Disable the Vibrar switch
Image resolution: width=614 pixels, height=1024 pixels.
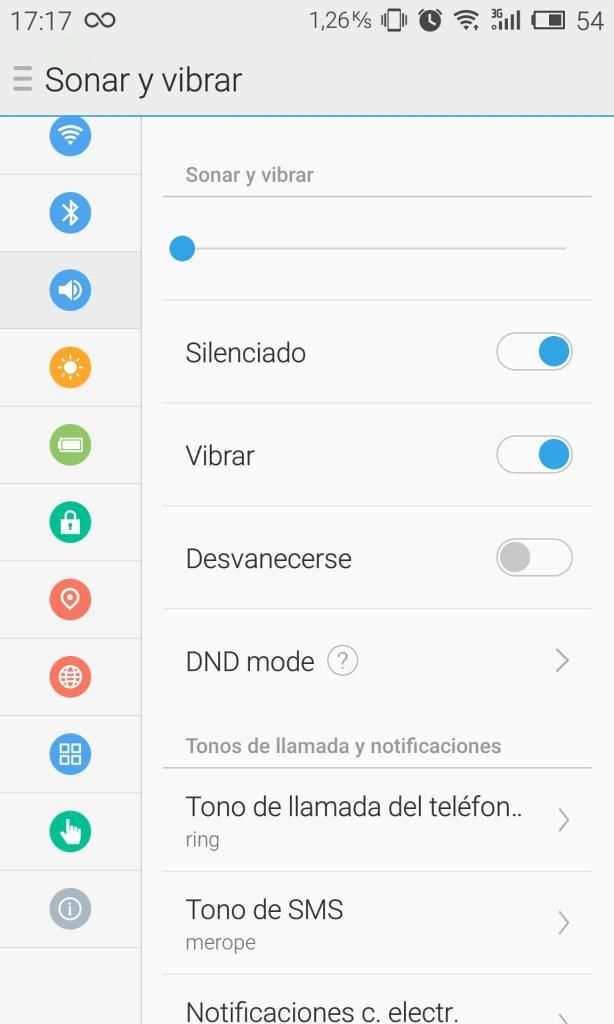534,455
